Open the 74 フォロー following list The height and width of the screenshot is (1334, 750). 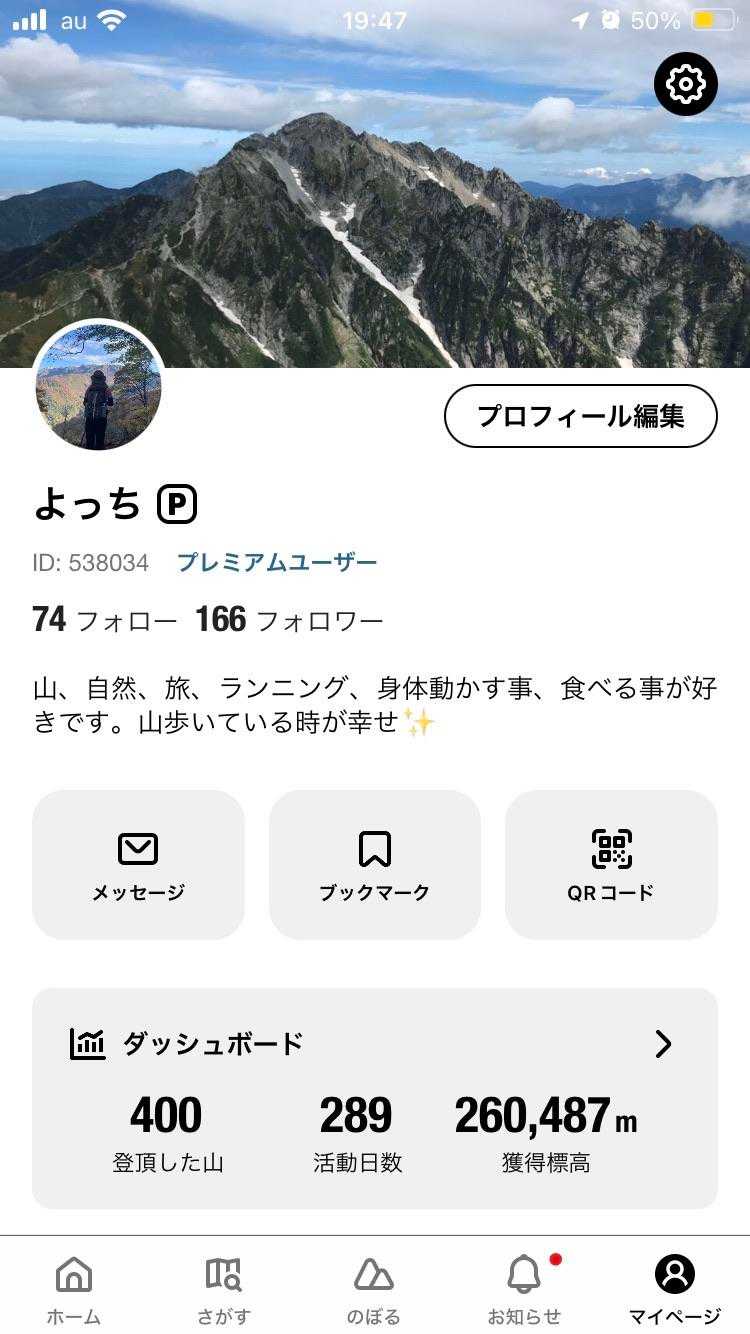coord(104,620)
